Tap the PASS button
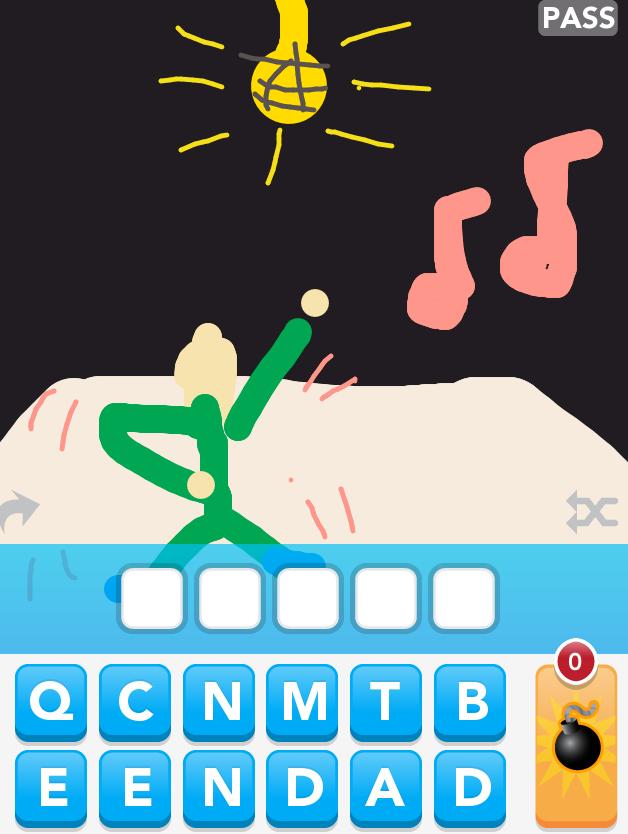This screenshot has width=628, height=834. click(578, 17)
